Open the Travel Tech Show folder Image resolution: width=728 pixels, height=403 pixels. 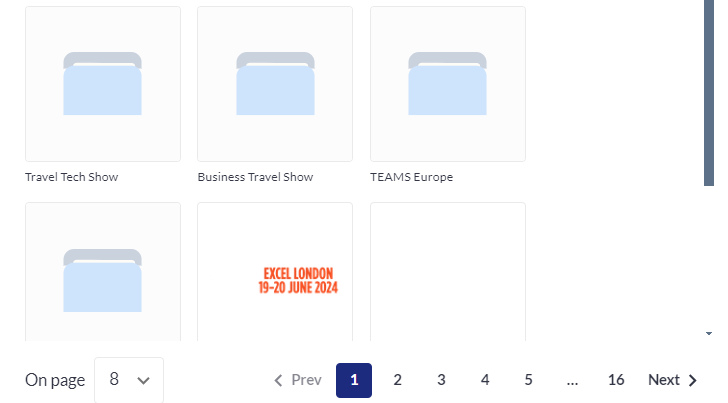point(102,84)
